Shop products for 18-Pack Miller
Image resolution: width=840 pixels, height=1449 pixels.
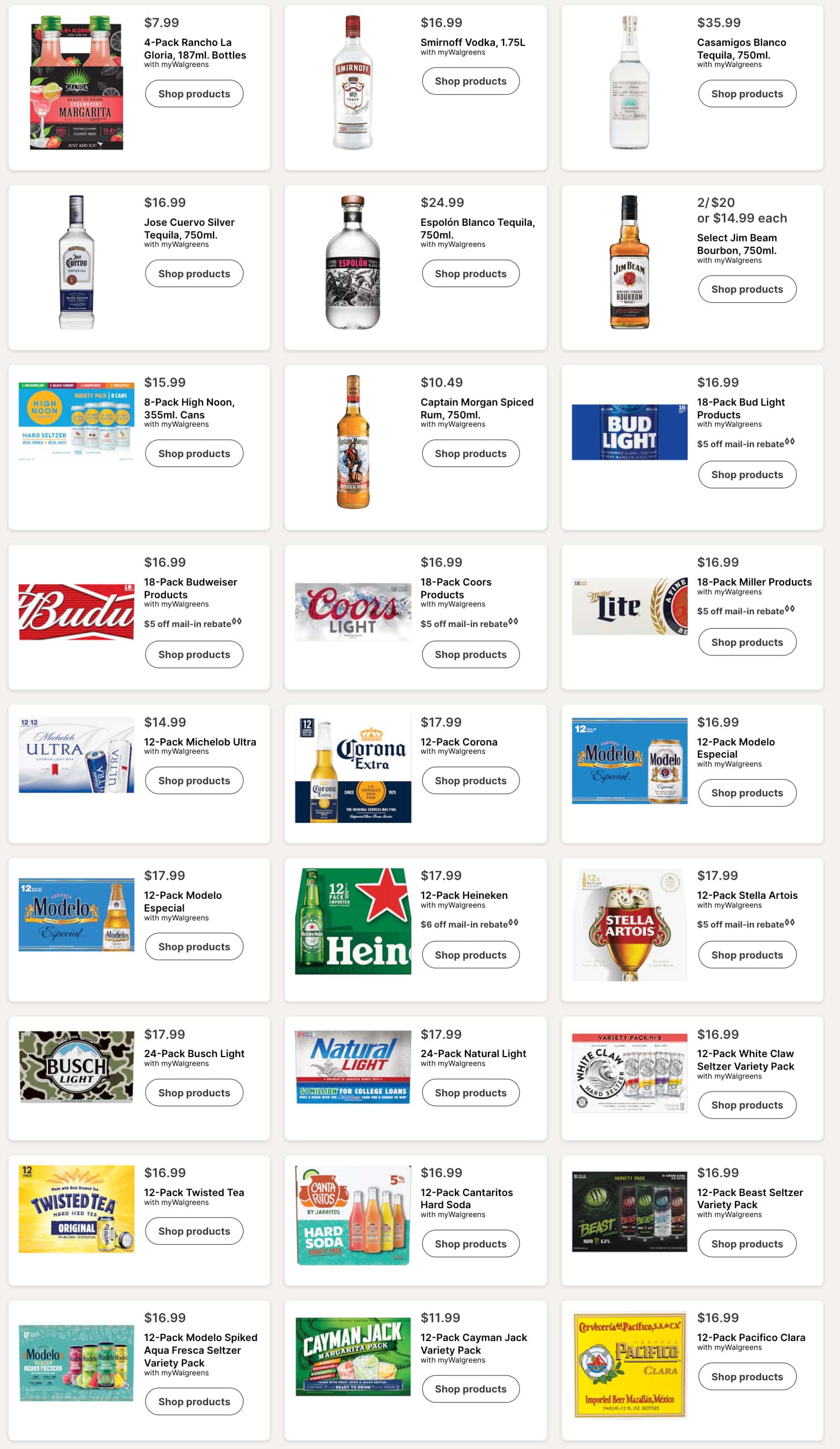(746, 642)
